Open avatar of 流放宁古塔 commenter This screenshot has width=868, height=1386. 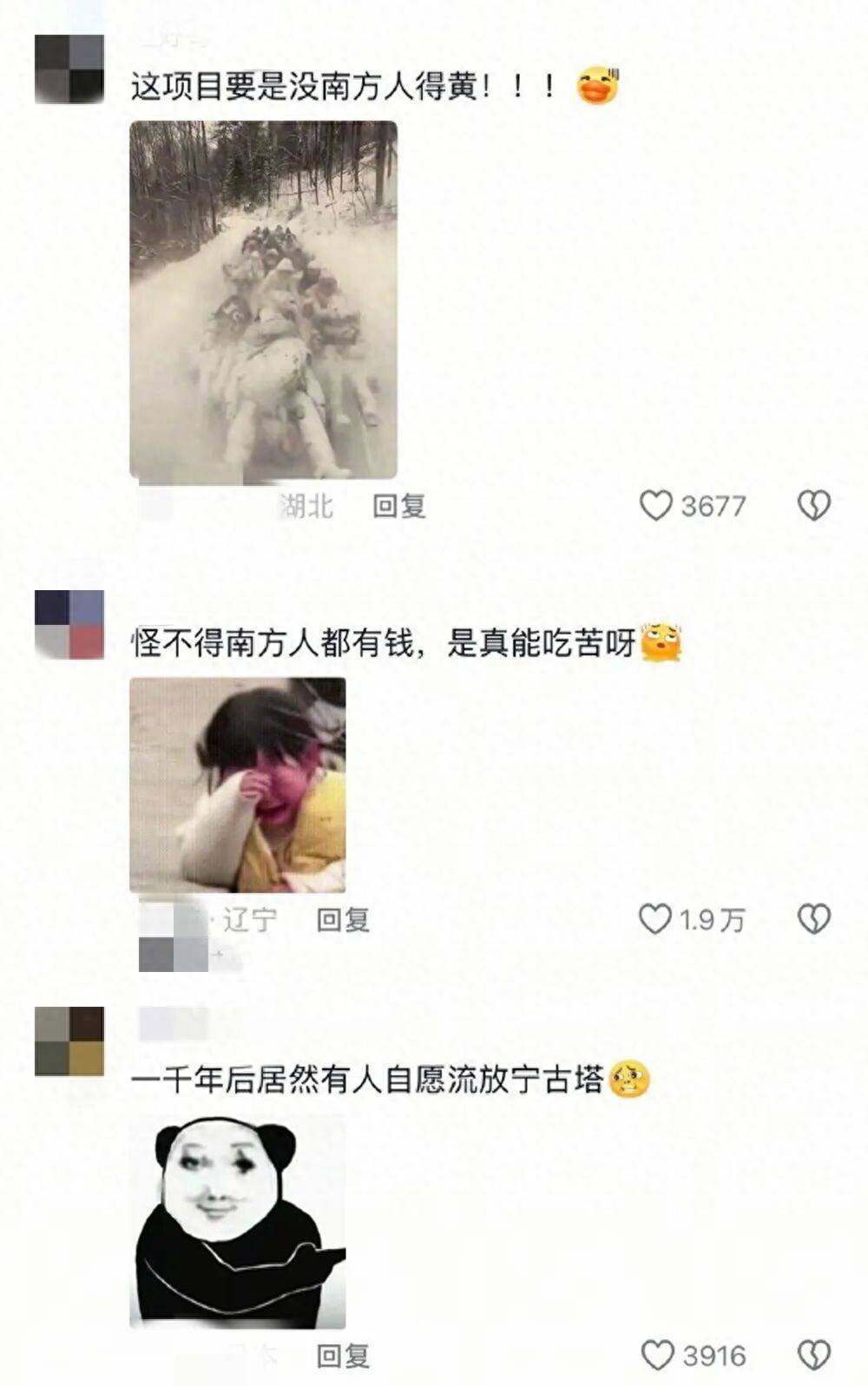point(69,1041)
